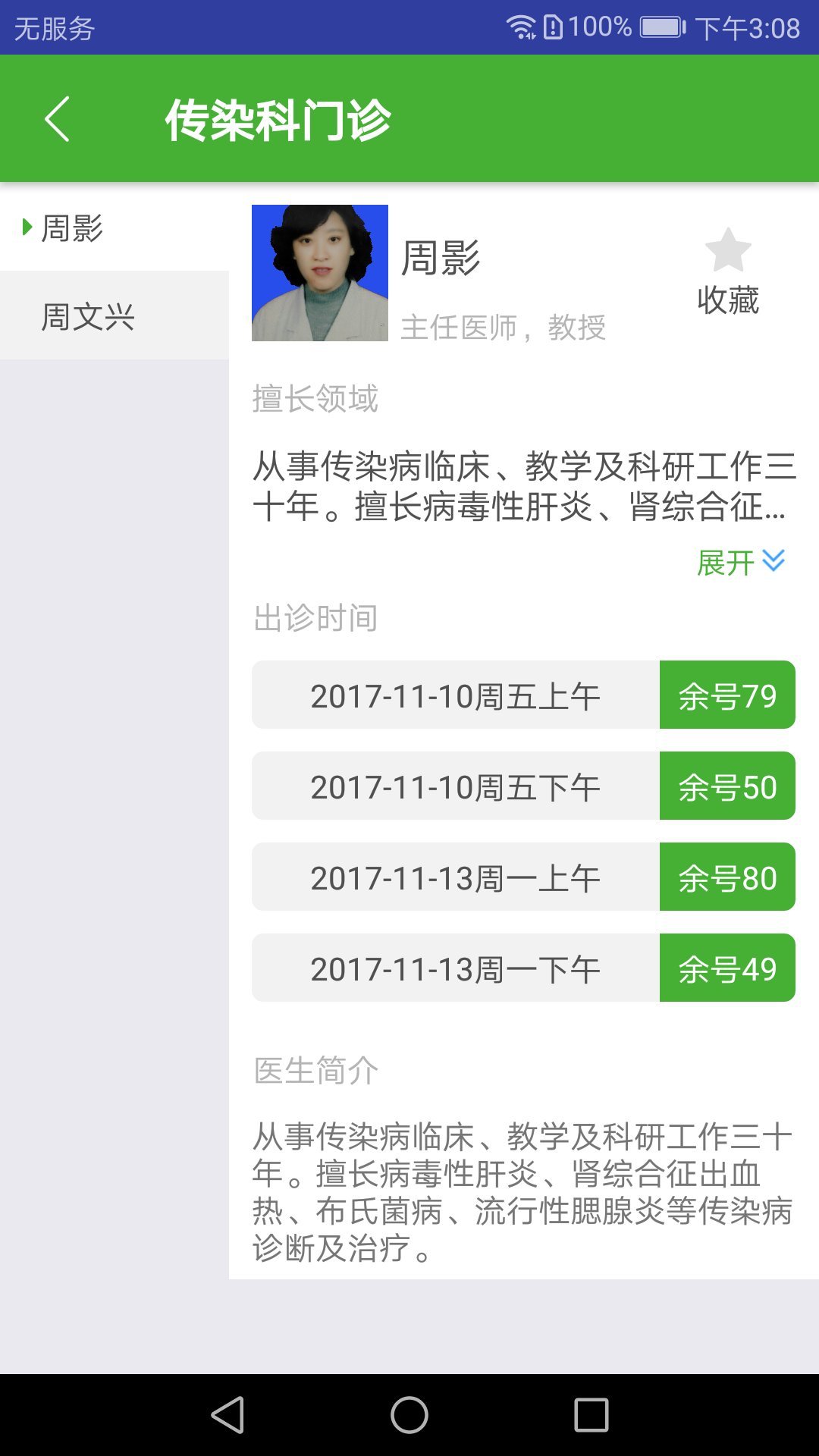The width and height of the screenshot is (819, 1456).
Task: Tap the system home button
Action: (x=409, y=1415)
